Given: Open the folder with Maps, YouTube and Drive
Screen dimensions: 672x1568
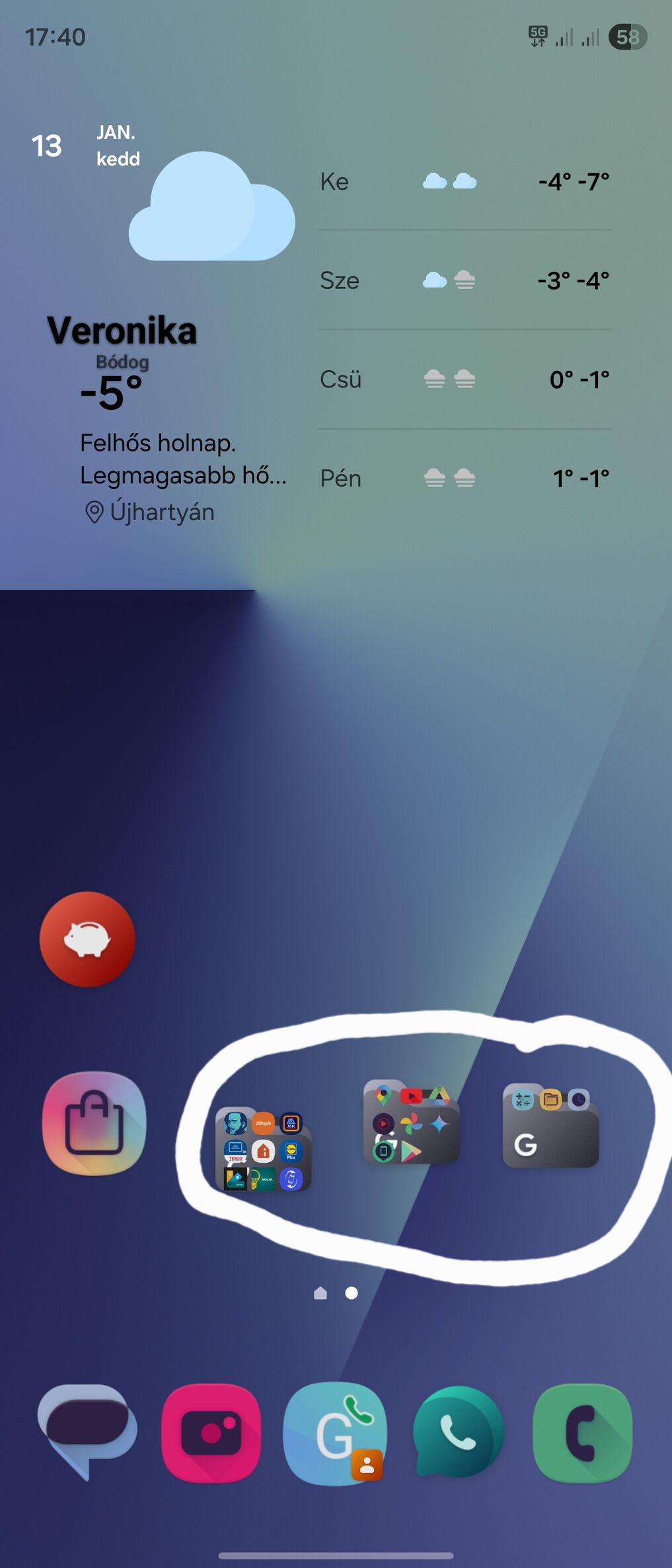Looking at the screenshot, I should (411, 1122).
